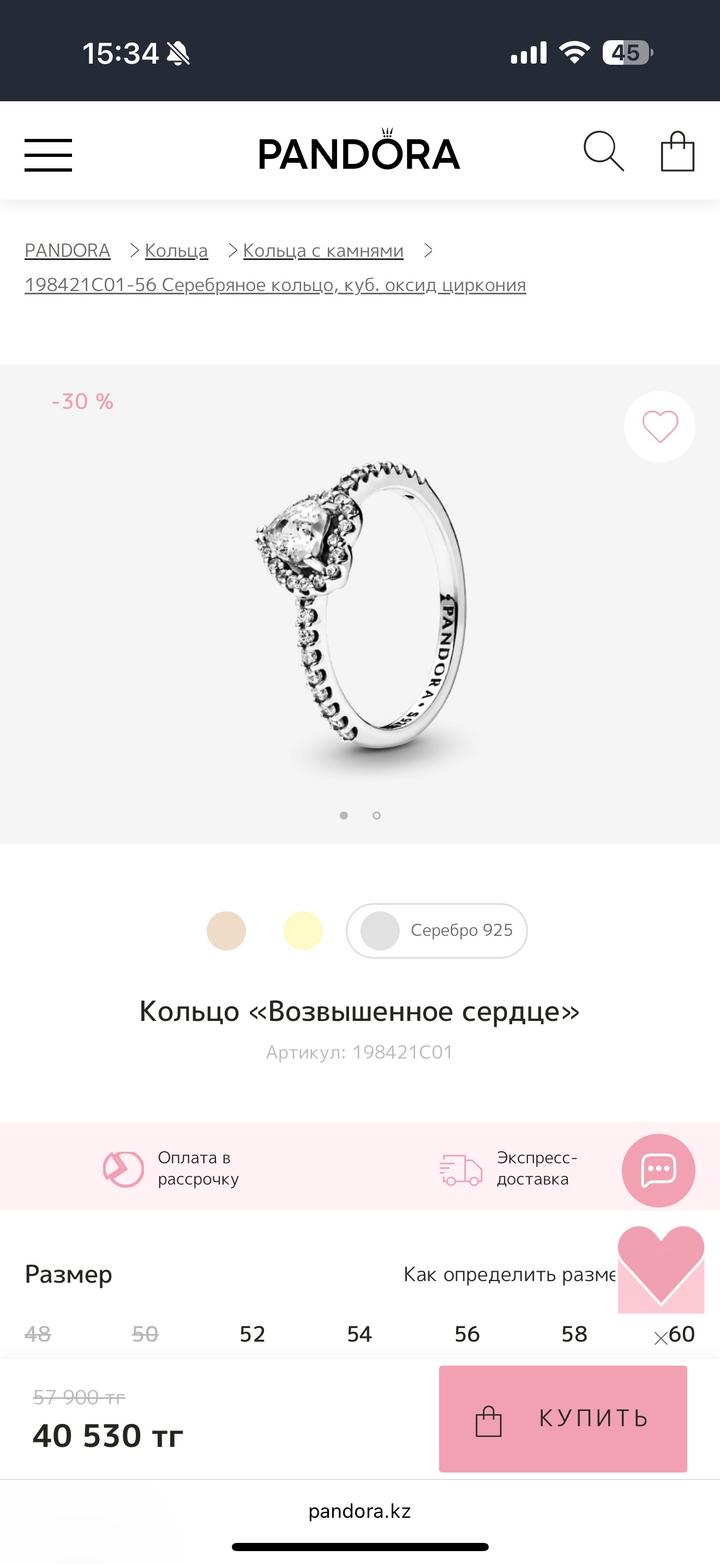Viewport: 720px width, 1564px height.
Task: Open Кольца с камнями breadcrumb link
Action: (x=323, y=250)
